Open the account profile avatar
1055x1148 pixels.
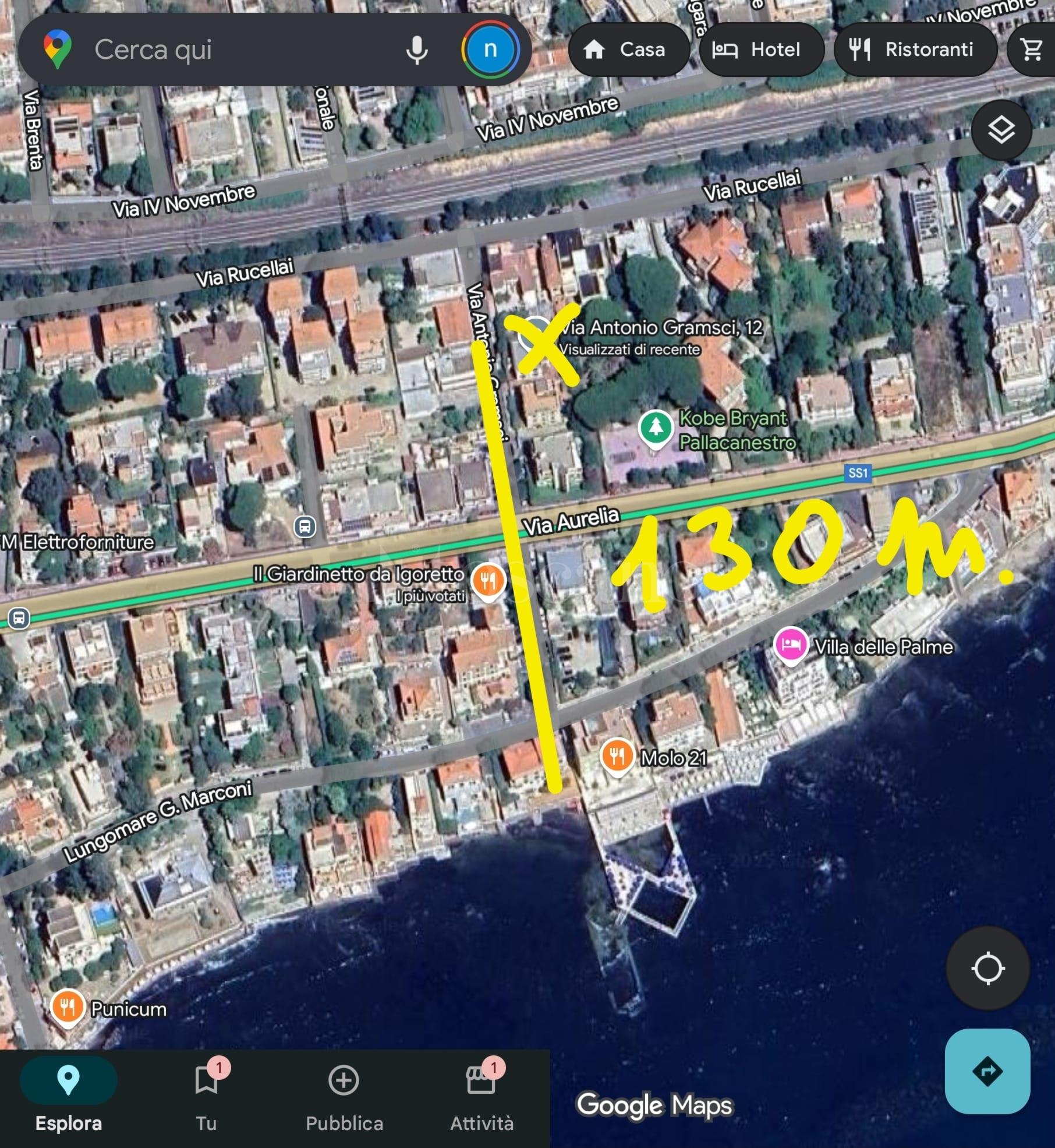(490, 50)
